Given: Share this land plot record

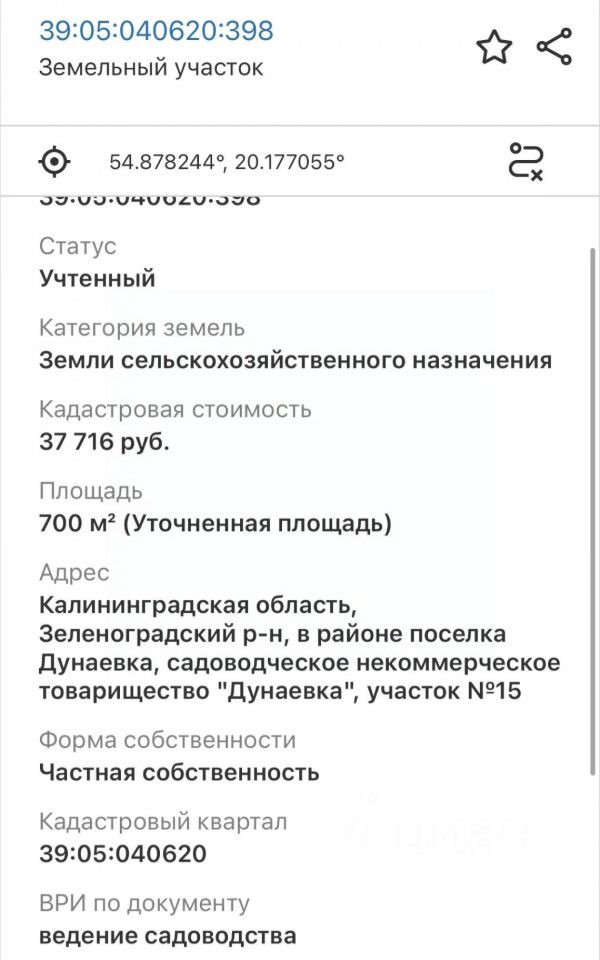Looking at the screenshot, I should (x=553, y=47).
